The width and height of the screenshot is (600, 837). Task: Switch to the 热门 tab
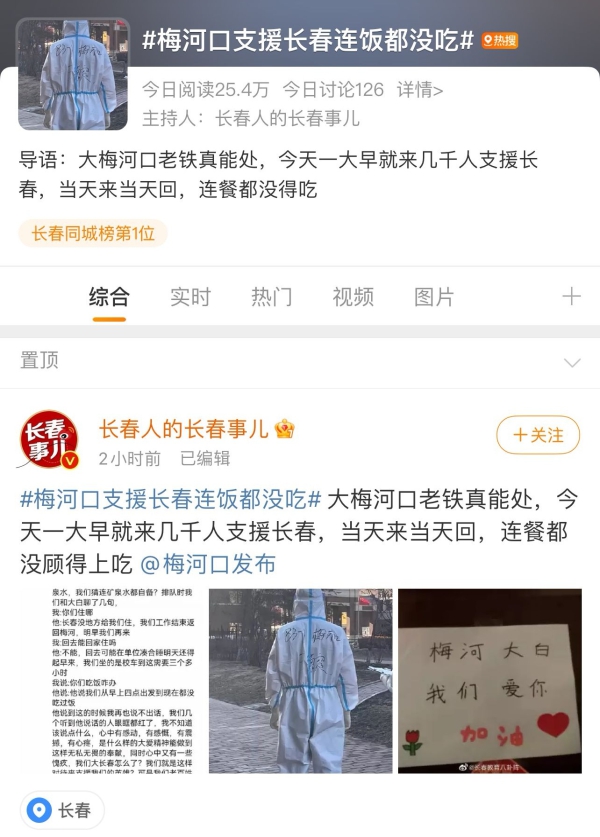(x=271, y=297)
